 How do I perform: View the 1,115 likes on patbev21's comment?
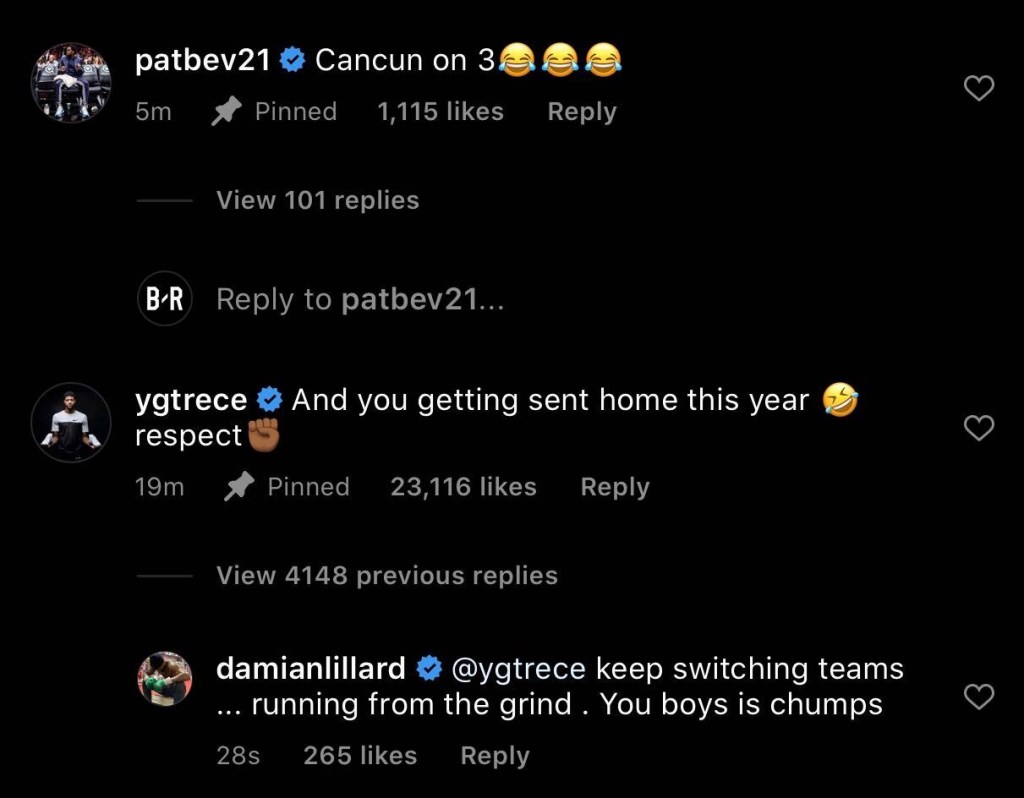[x=440, y=112]
